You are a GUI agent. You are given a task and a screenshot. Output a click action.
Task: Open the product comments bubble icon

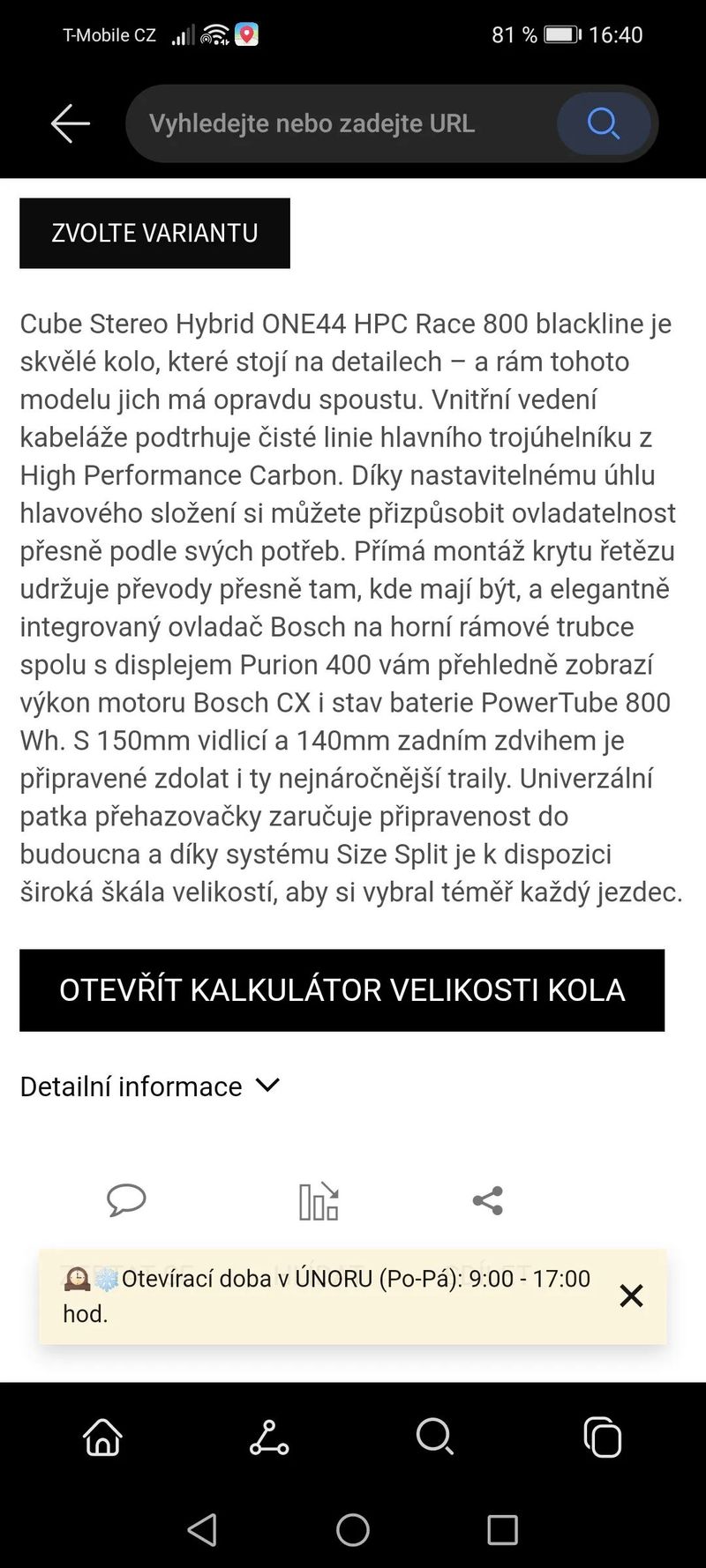point(126,1199)
